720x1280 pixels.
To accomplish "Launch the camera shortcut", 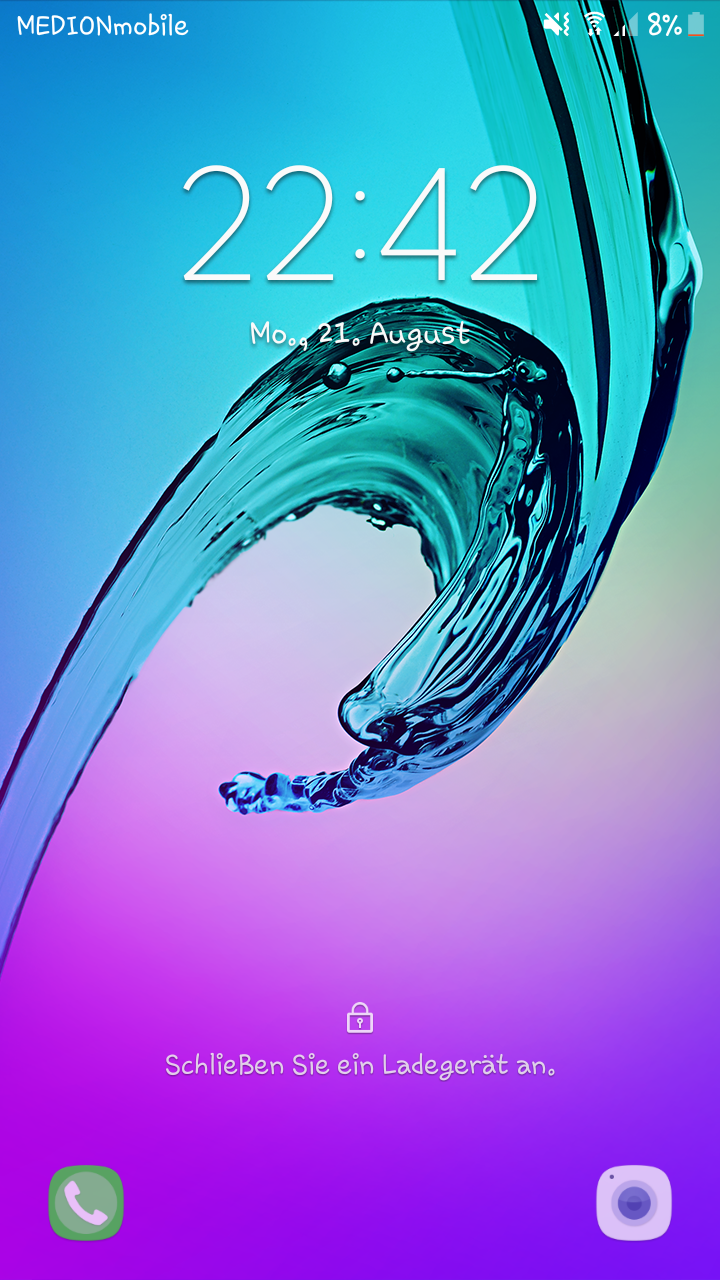I will pyautogui.click(x=634, y=1203).
